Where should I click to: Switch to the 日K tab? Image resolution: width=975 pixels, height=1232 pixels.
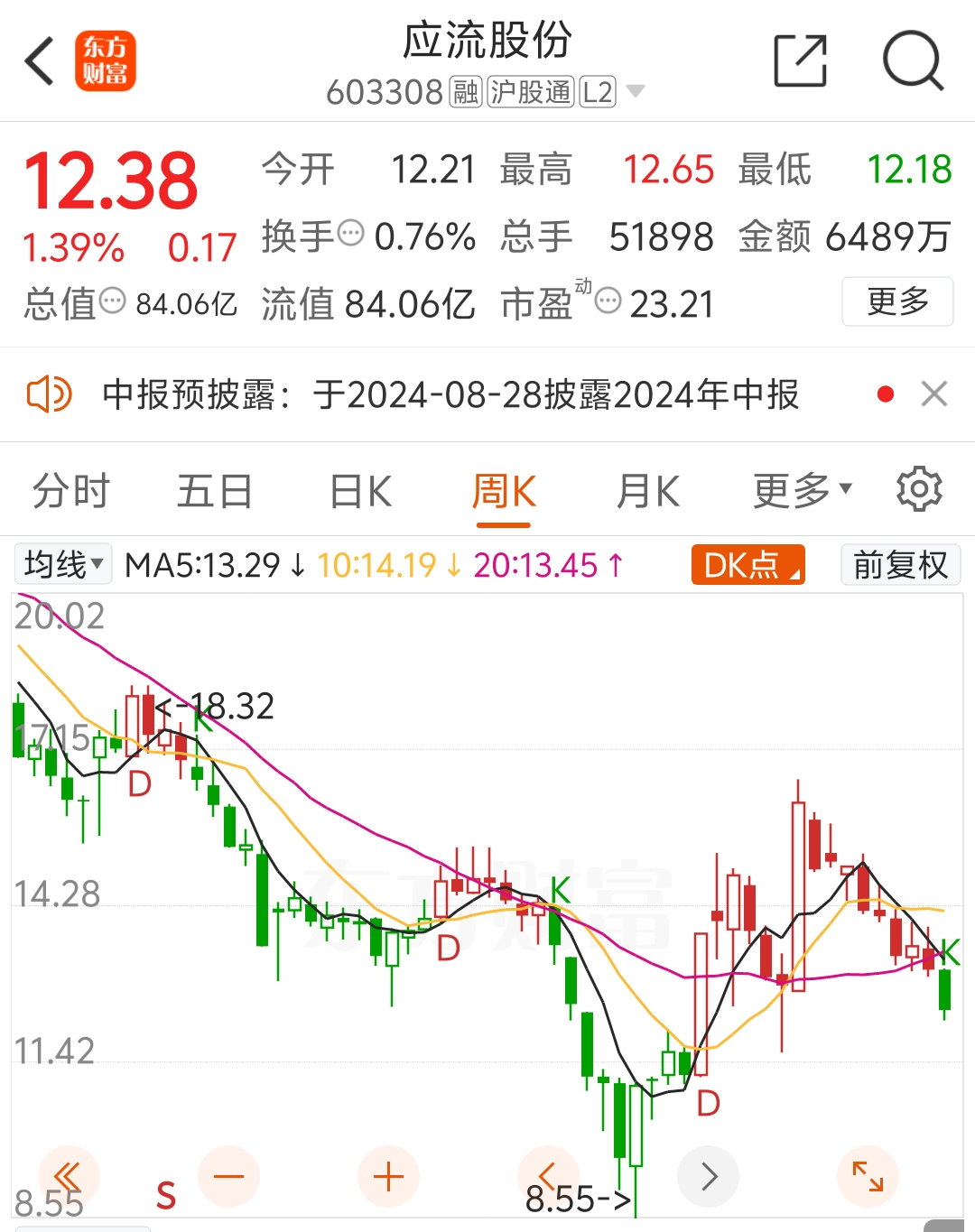click(360, 492)
